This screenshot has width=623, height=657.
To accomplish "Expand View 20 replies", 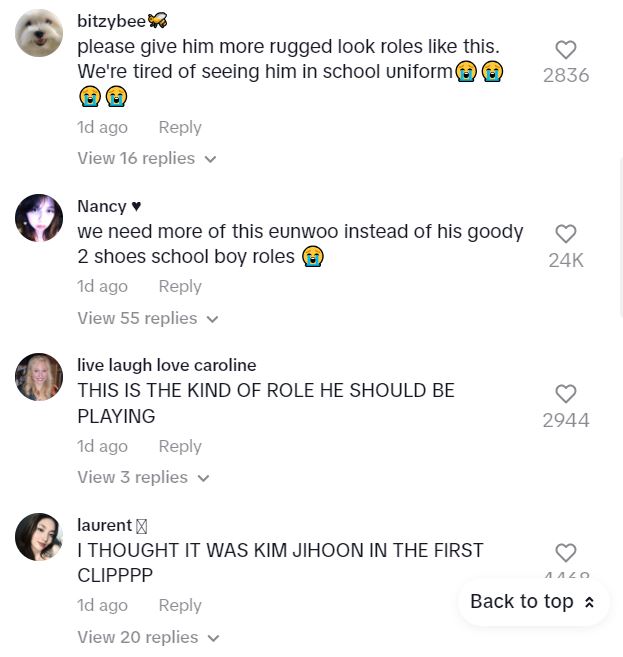I will coord(147,637).
